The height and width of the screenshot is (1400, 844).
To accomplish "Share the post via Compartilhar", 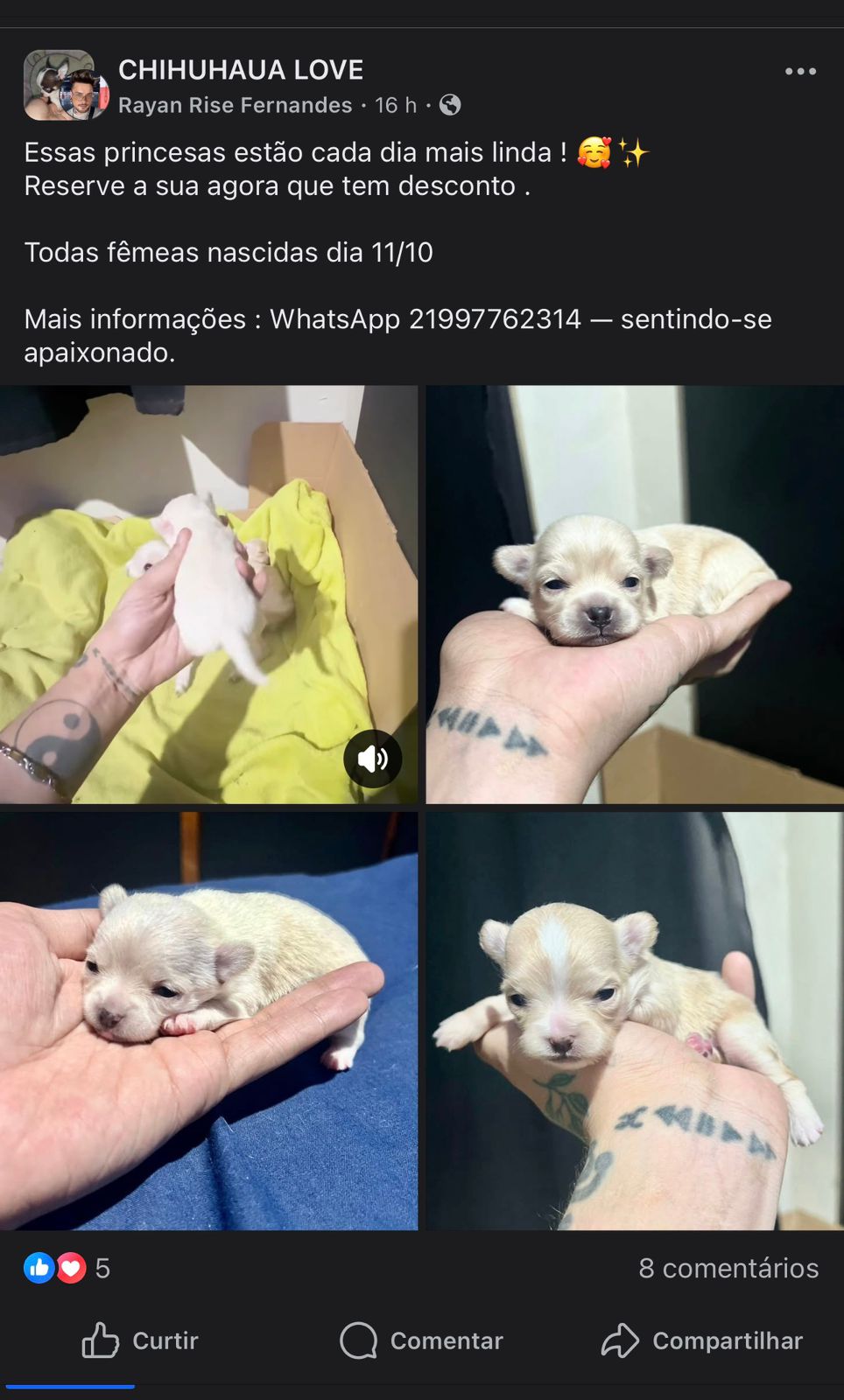I will pos(702,1340).
